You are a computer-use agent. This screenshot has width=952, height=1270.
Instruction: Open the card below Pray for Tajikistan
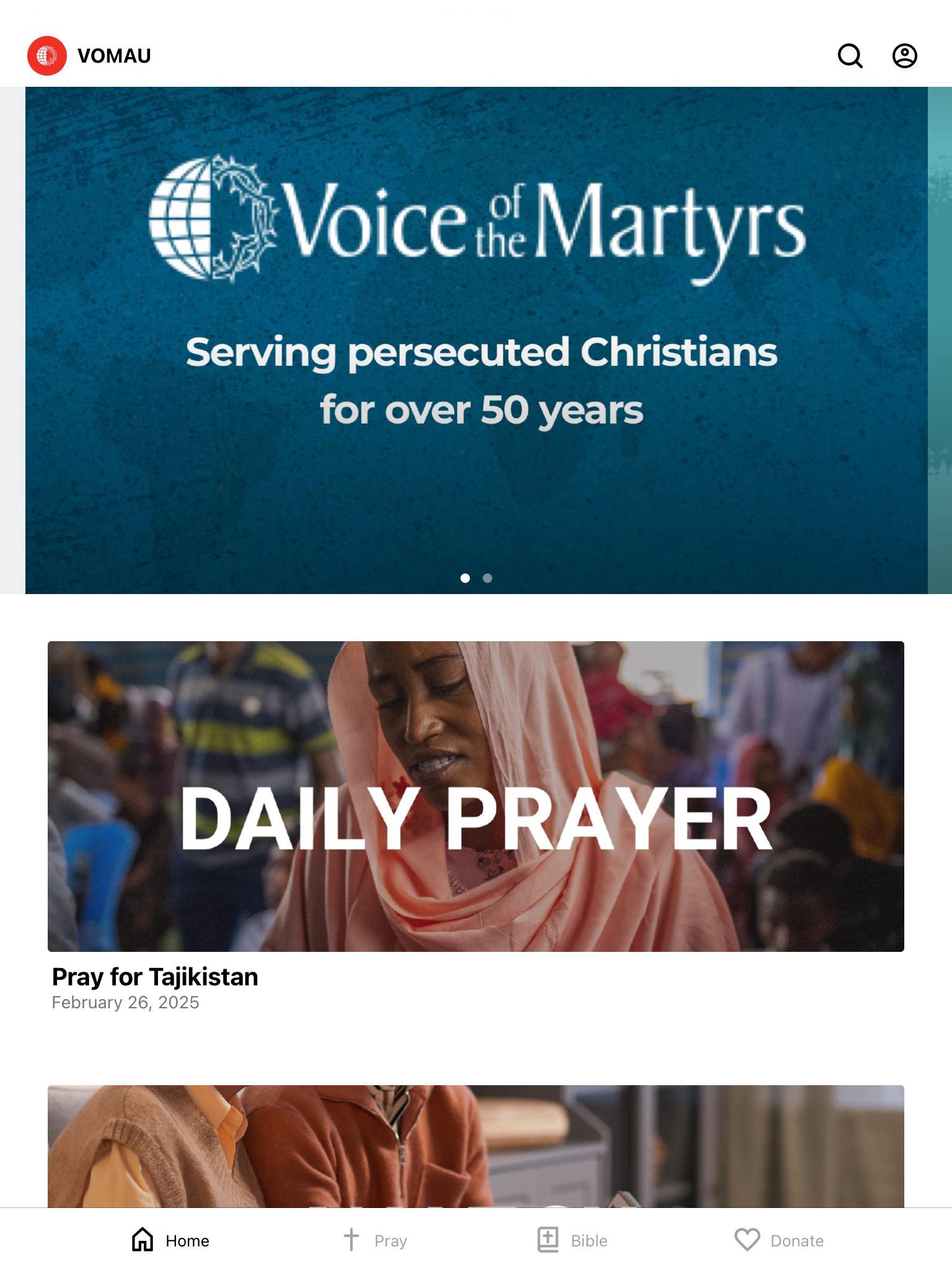click(x=476, y=1146)
